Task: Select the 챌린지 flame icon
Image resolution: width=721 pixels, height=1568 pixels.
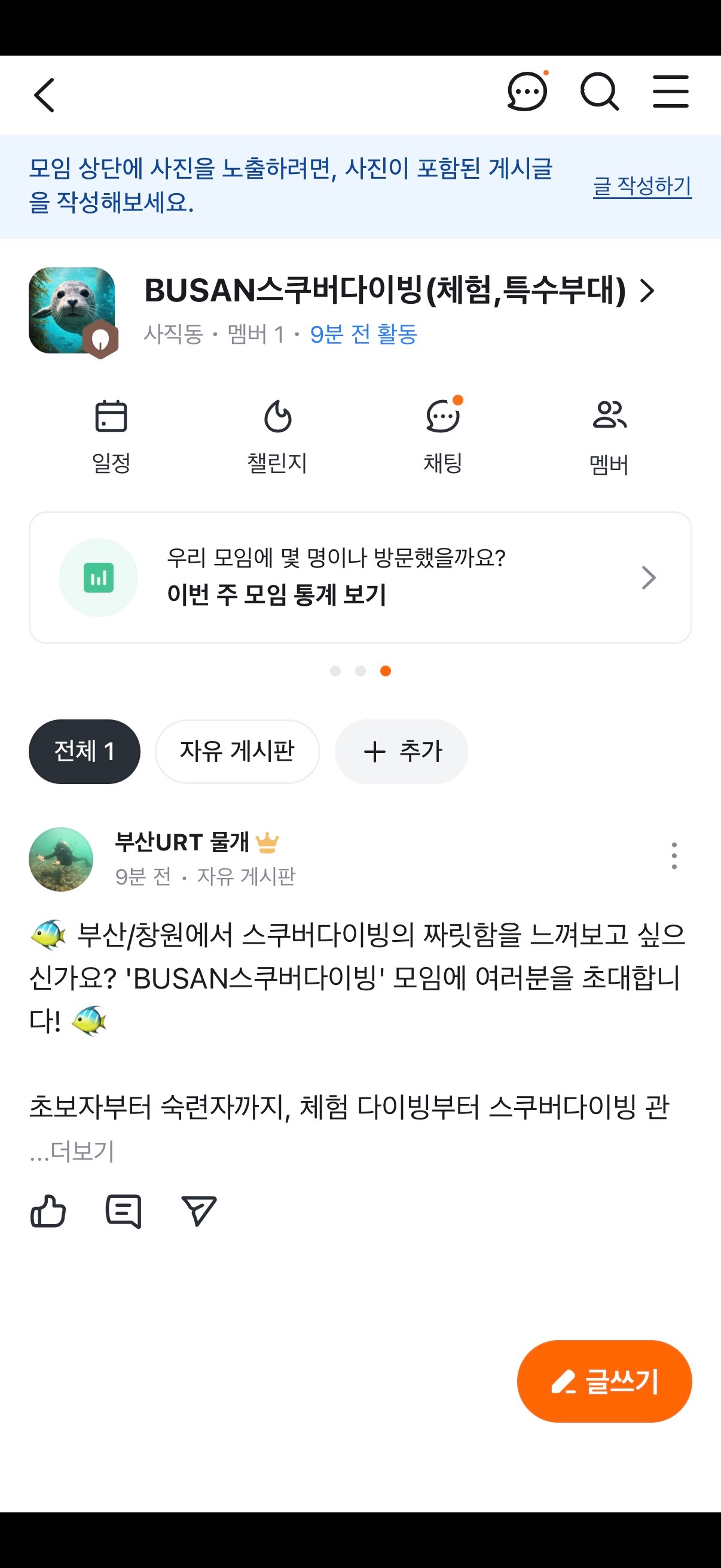Action: (x=277, y=417)
